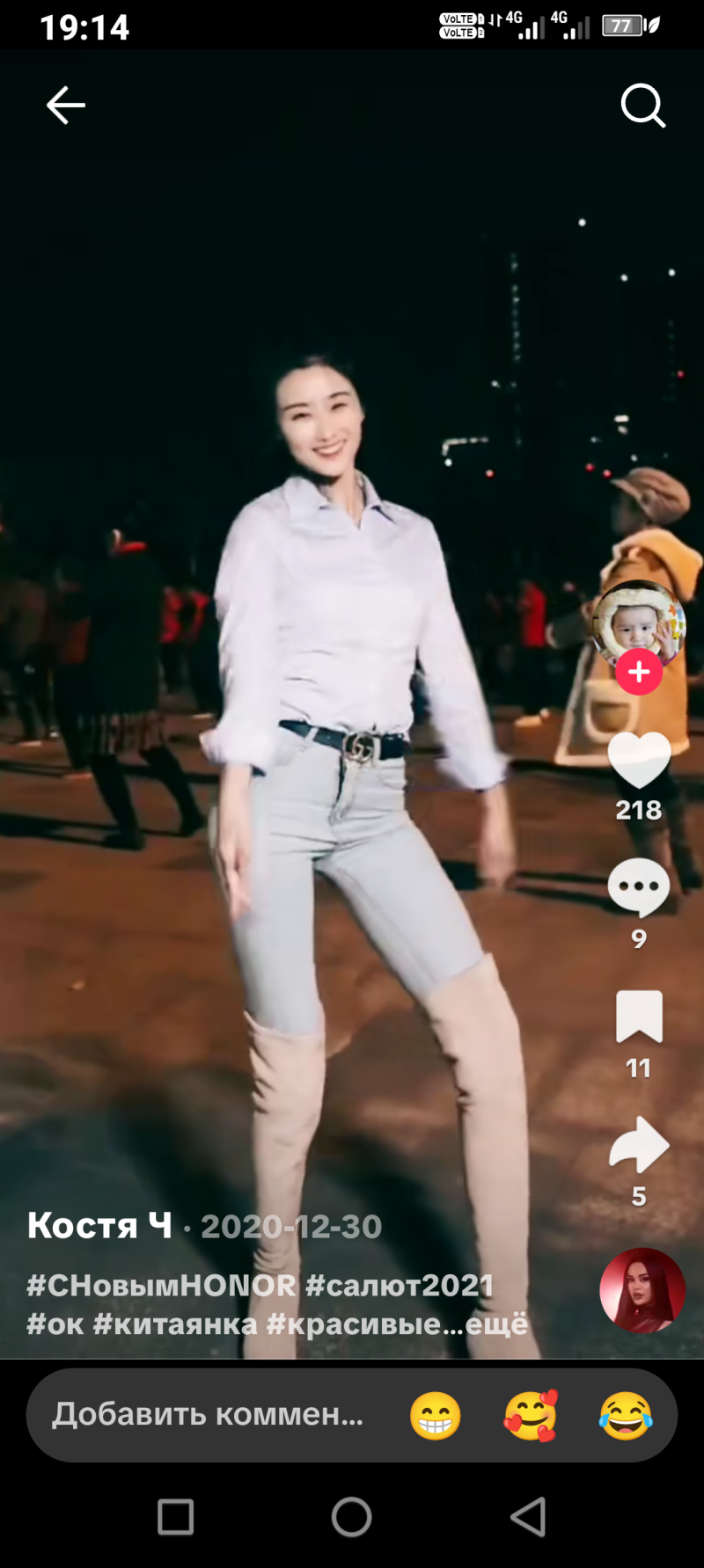This screenshot has width=704, height=1568.
Task: Open the sound disc at bottom right
Action: [642, 1290]
